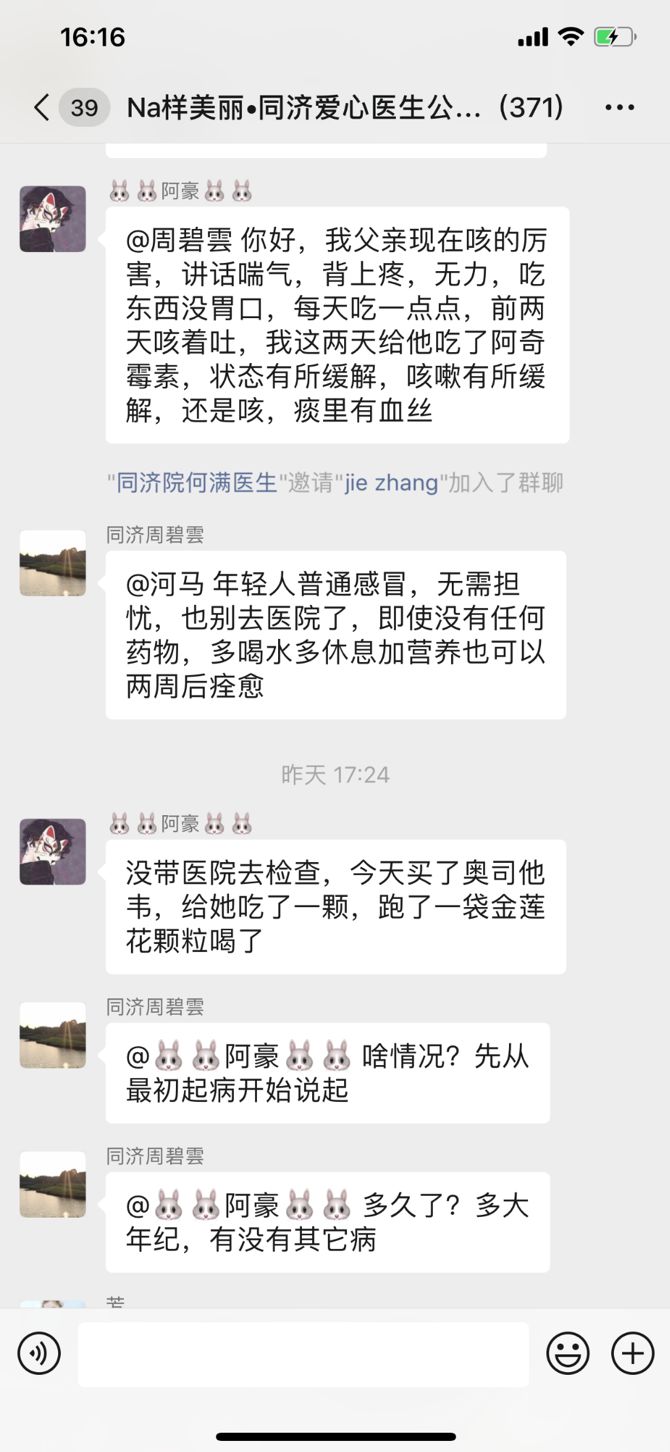Screen dimensions: 670x1452
Task: Open 同济周碧雲's avatar on 多久了 message
Action: pyautogui.click(x=53, y=1184)
